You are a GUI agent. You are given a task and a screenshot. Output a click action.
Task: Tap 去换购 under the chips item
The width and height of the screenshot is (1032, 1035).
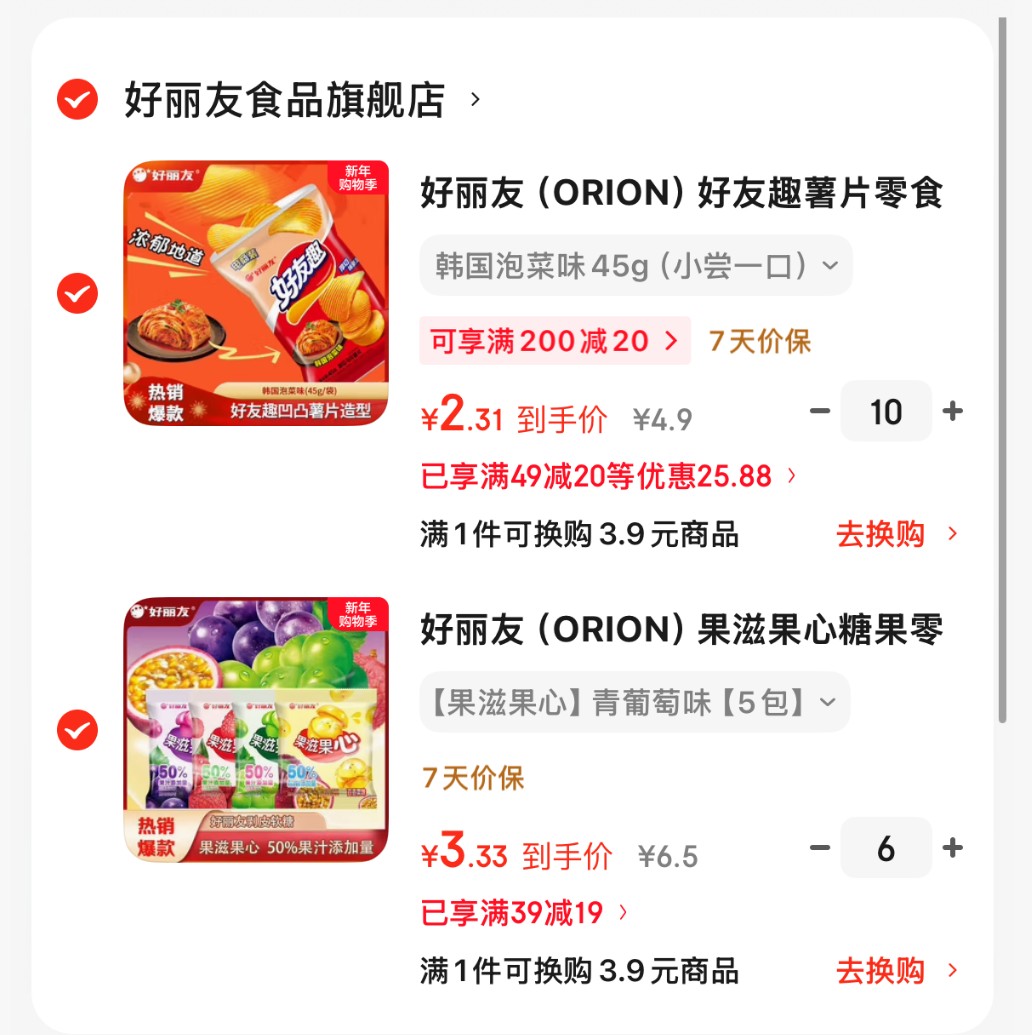pos(896,534)
